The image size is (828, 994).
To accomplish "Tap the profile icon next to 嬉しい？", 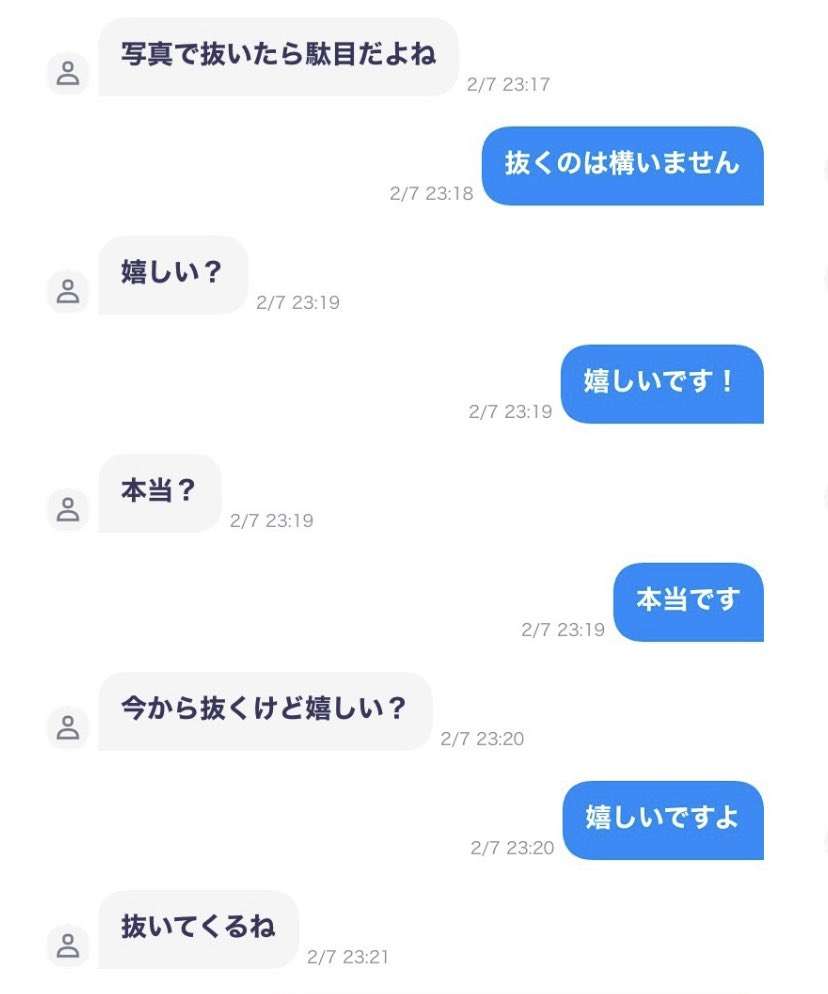I will [x=68, y=291].
